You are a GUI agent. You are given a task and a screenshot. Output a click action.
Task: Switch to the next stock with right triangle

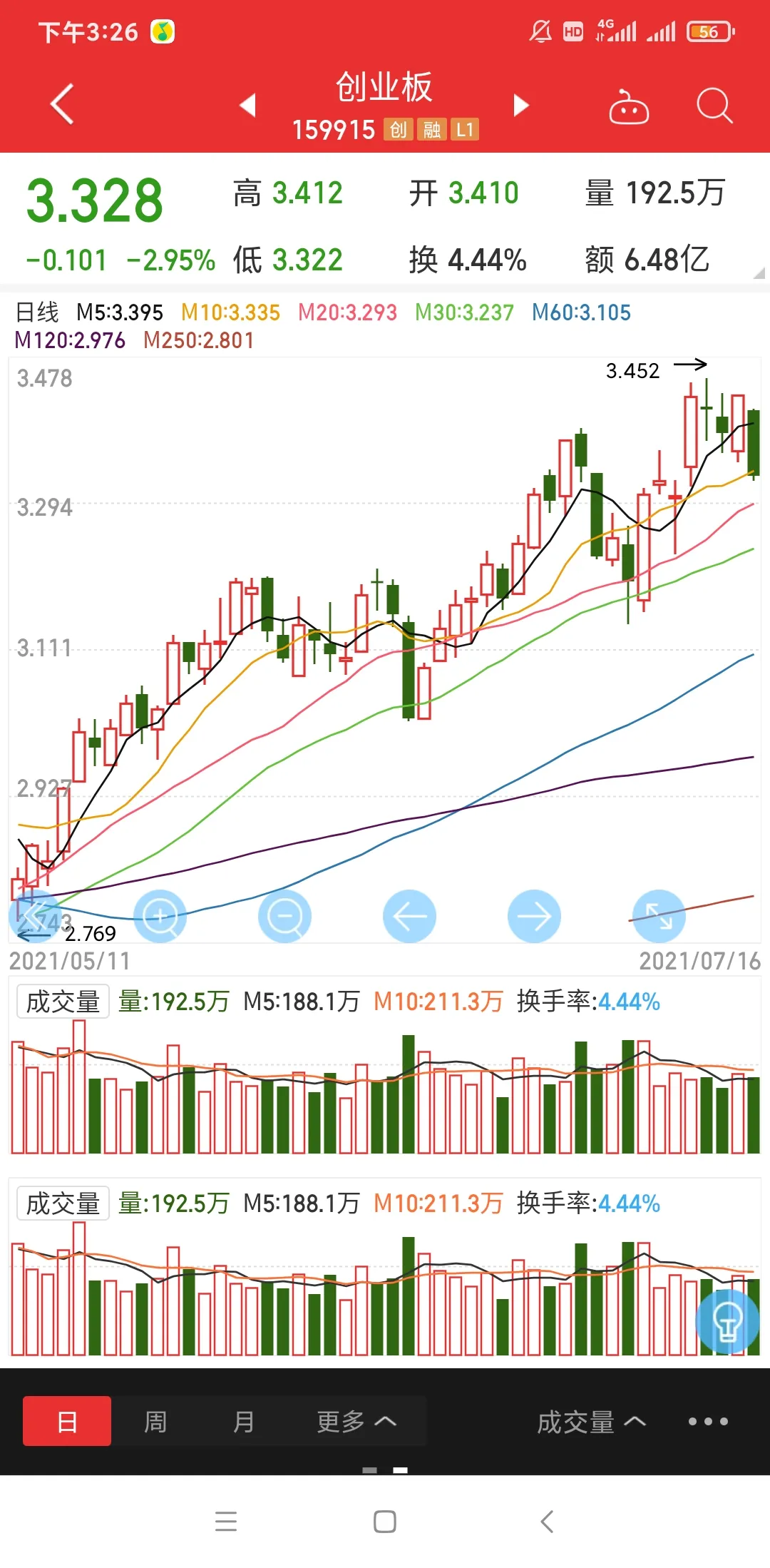521,105
